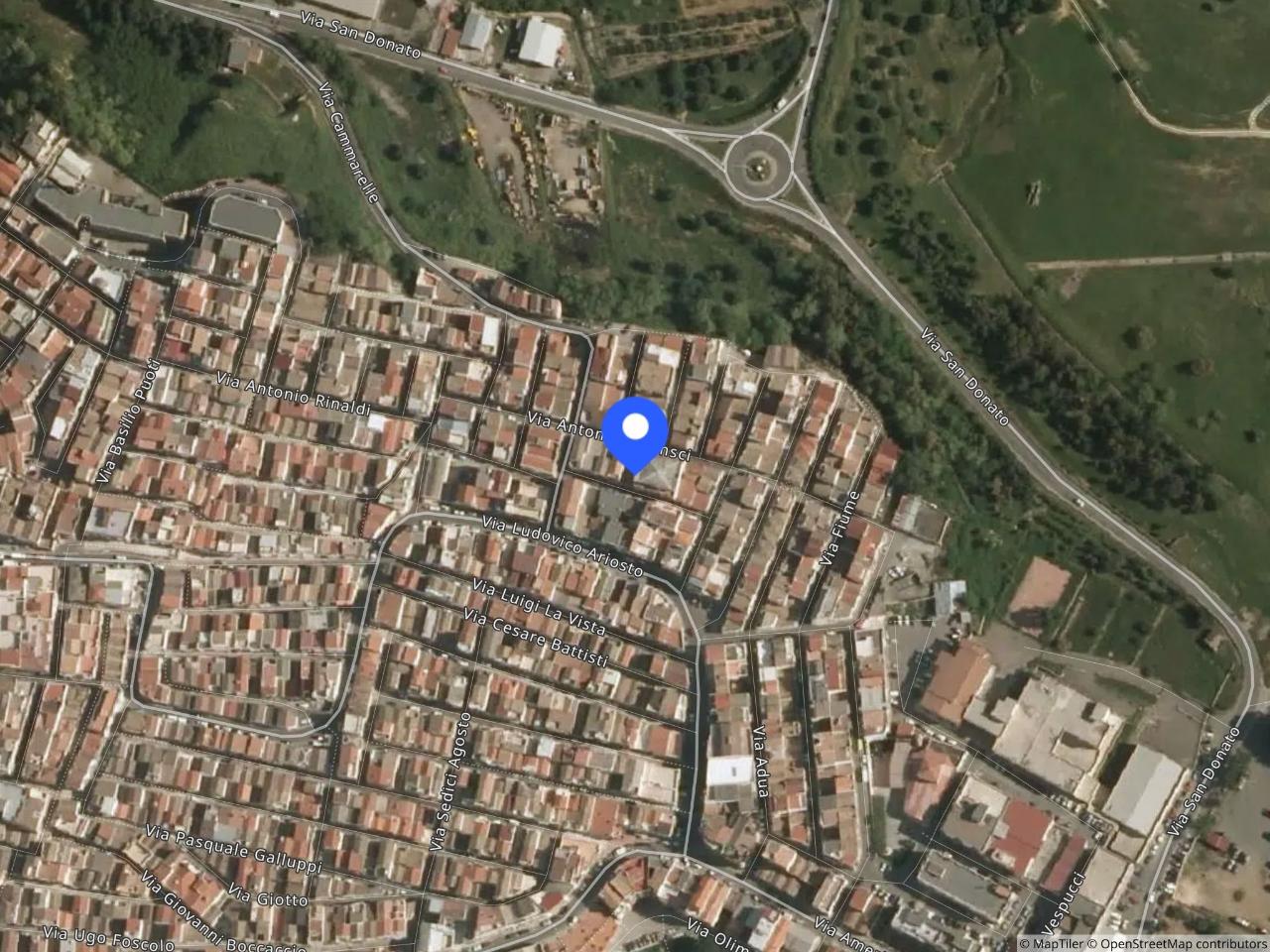Tap the blue location pin marker
This screenshot has height=952, width=1270.
(x=634, y=430)
